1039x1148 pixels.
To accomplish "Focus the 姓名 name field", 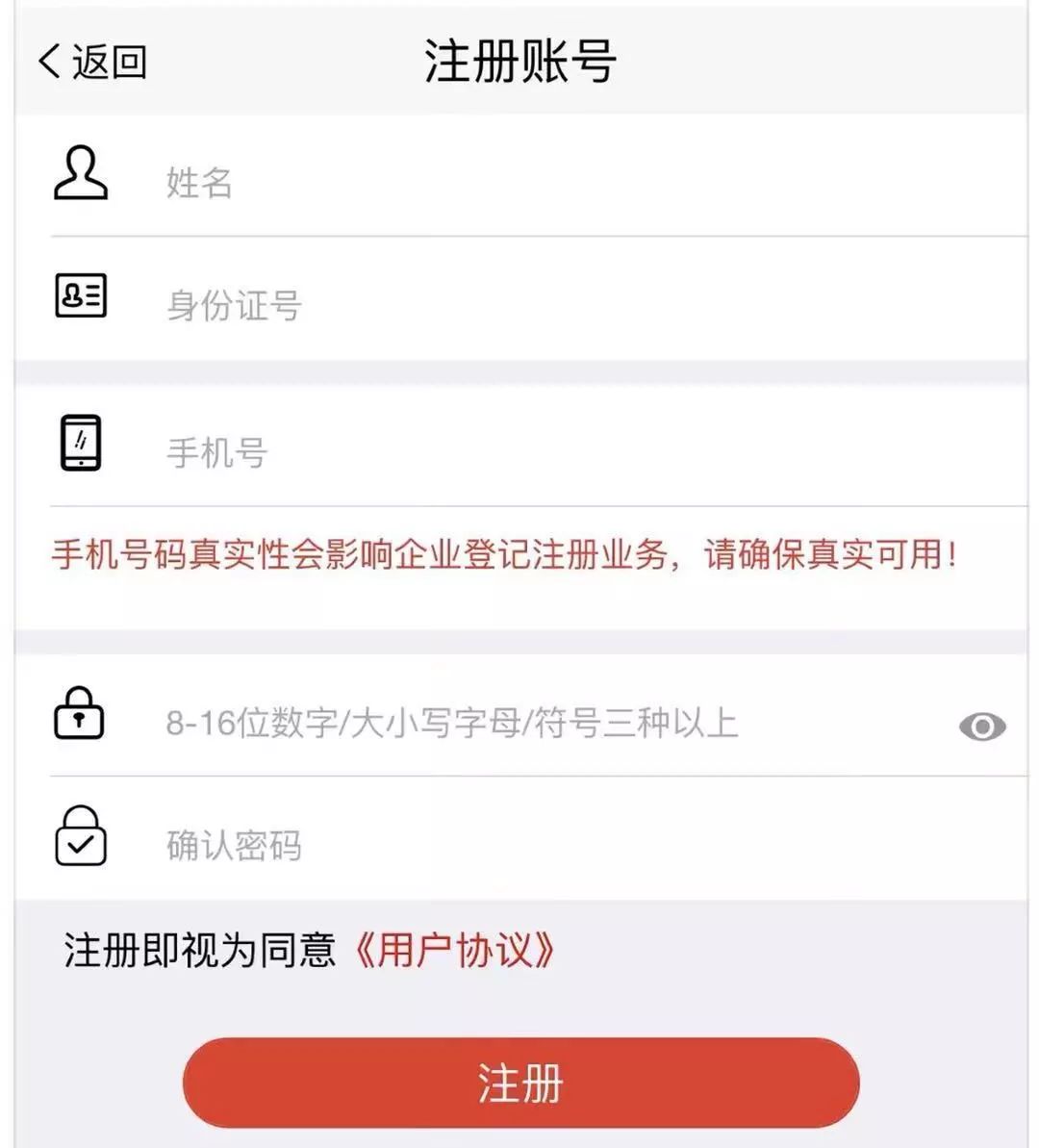I will (x=577, y=182).
